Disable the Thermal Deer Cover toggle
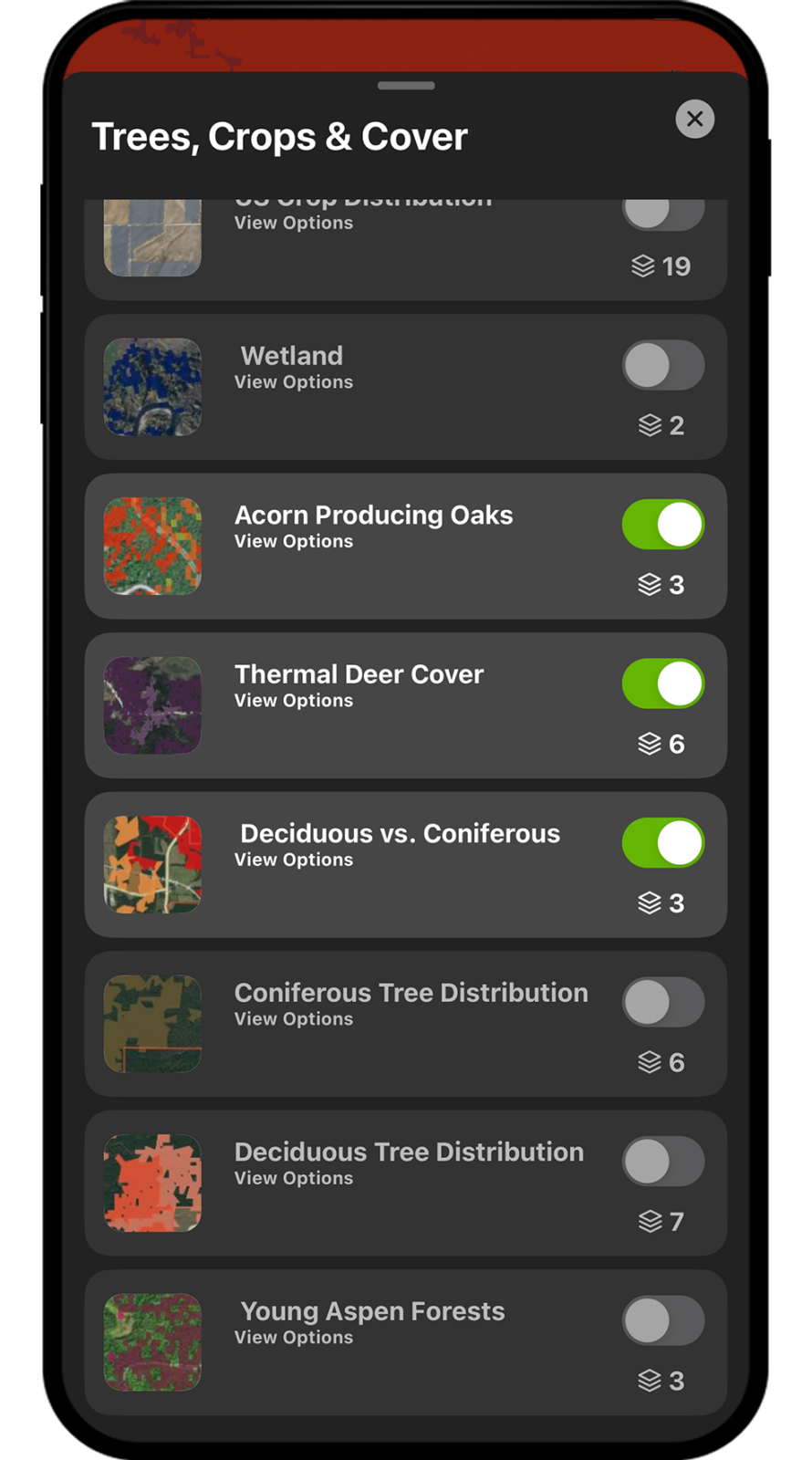Image resolution: width=812 pixels, height=1460 pixels. tap(663, 683)
